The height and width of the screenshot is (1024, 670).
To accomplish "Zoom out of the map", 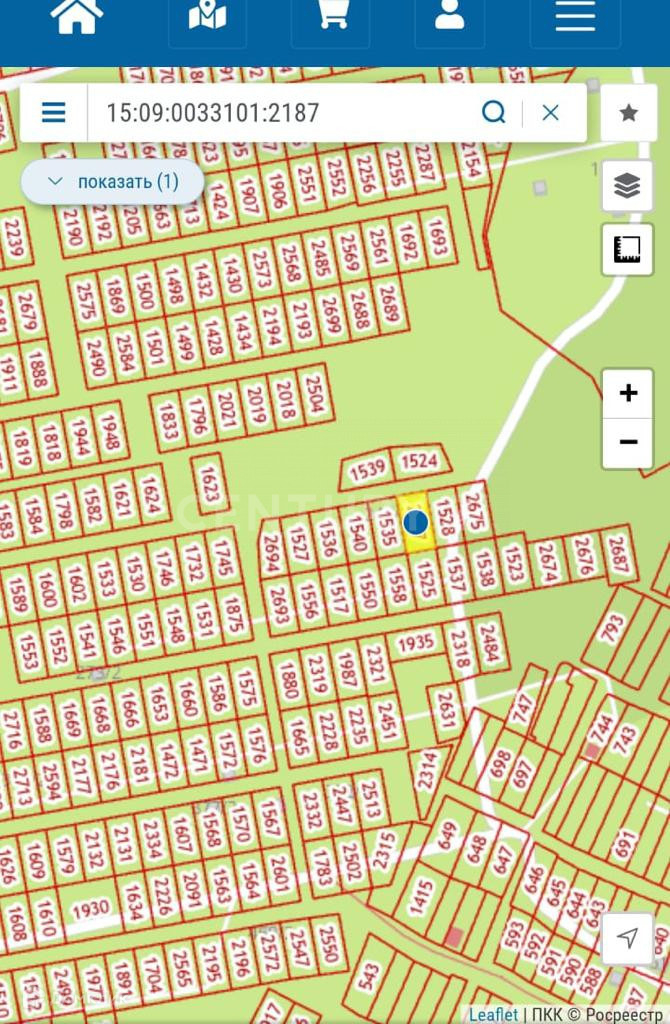I will pyautogui.click(x=628, y=441).
